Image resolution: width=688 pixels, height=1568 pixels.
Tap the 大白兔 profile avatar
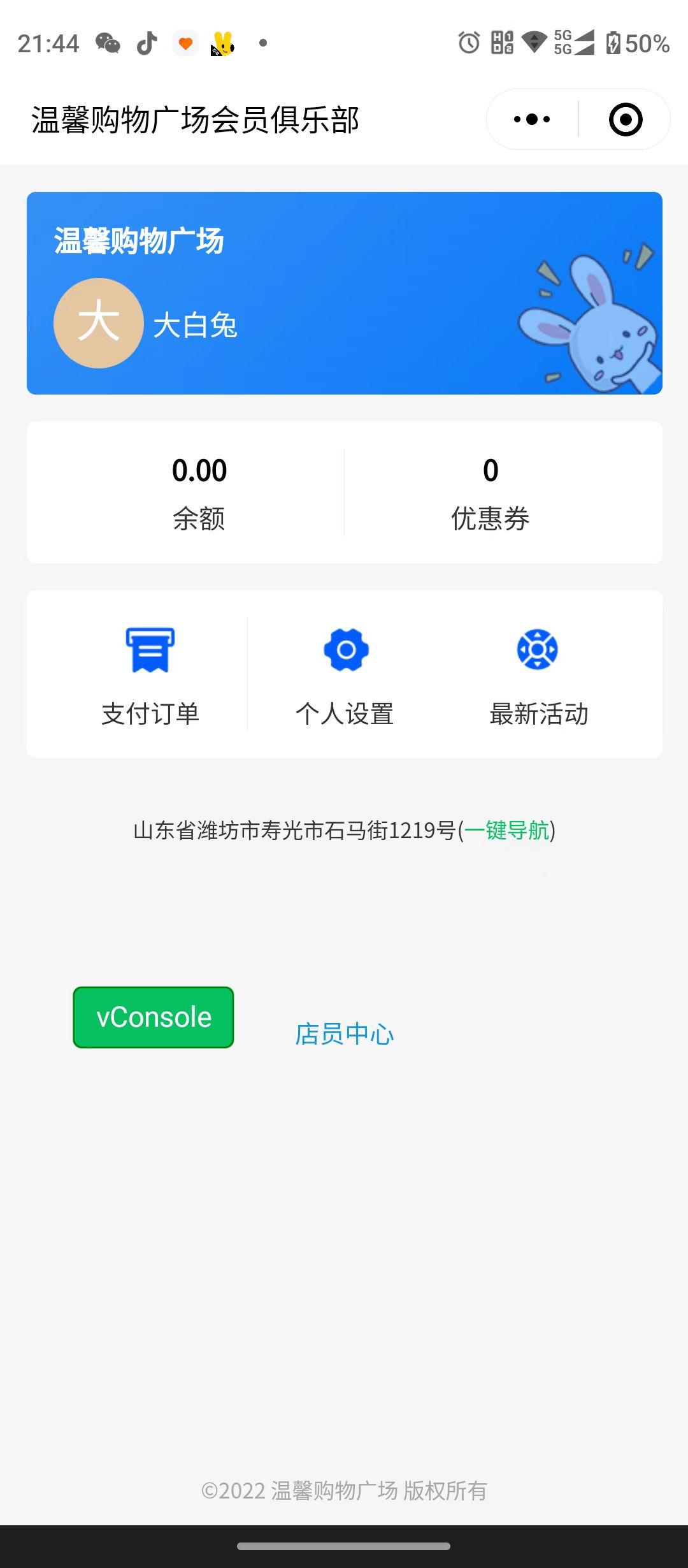tap(99, 323)
